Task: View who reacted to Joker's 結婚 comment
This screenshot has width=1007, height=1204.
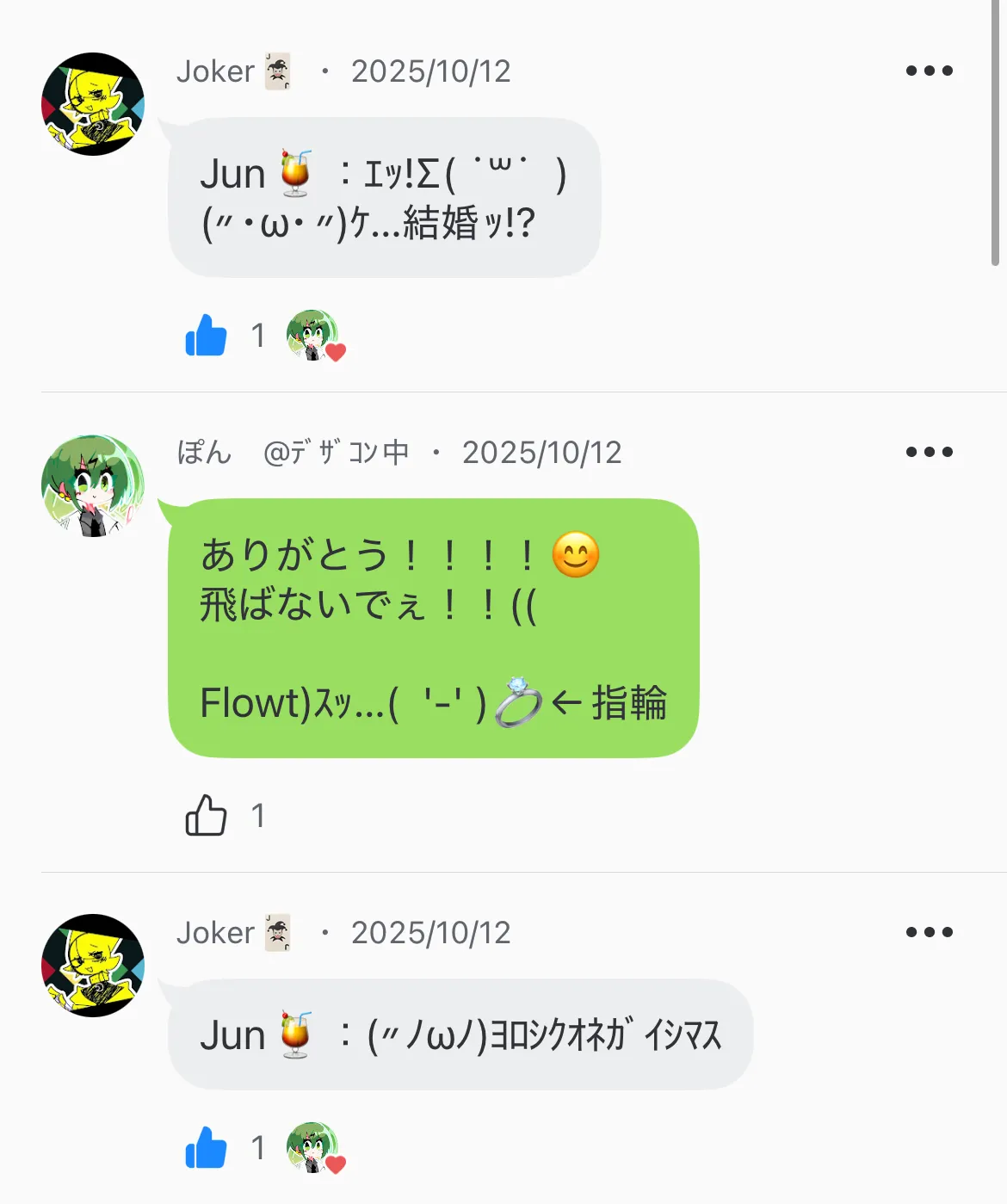Action: 314,335
